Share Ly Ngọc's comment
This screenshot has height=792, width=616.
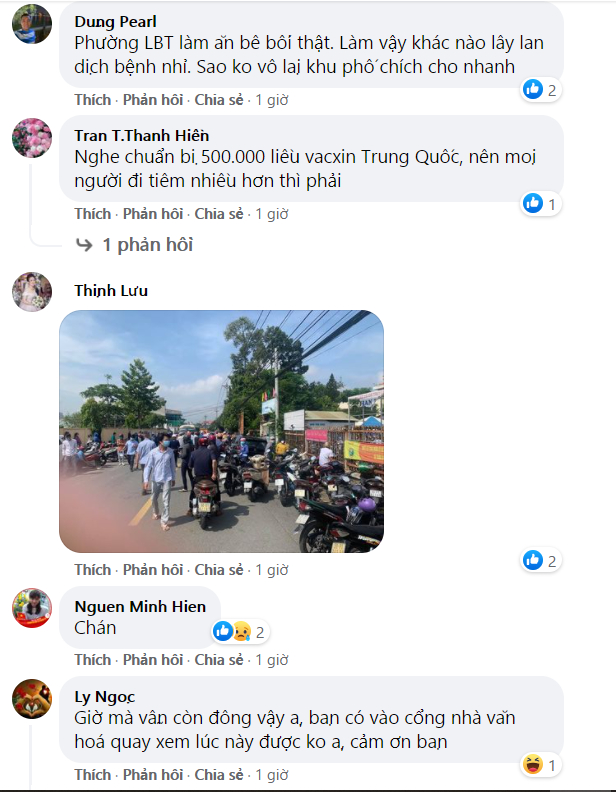219,775
